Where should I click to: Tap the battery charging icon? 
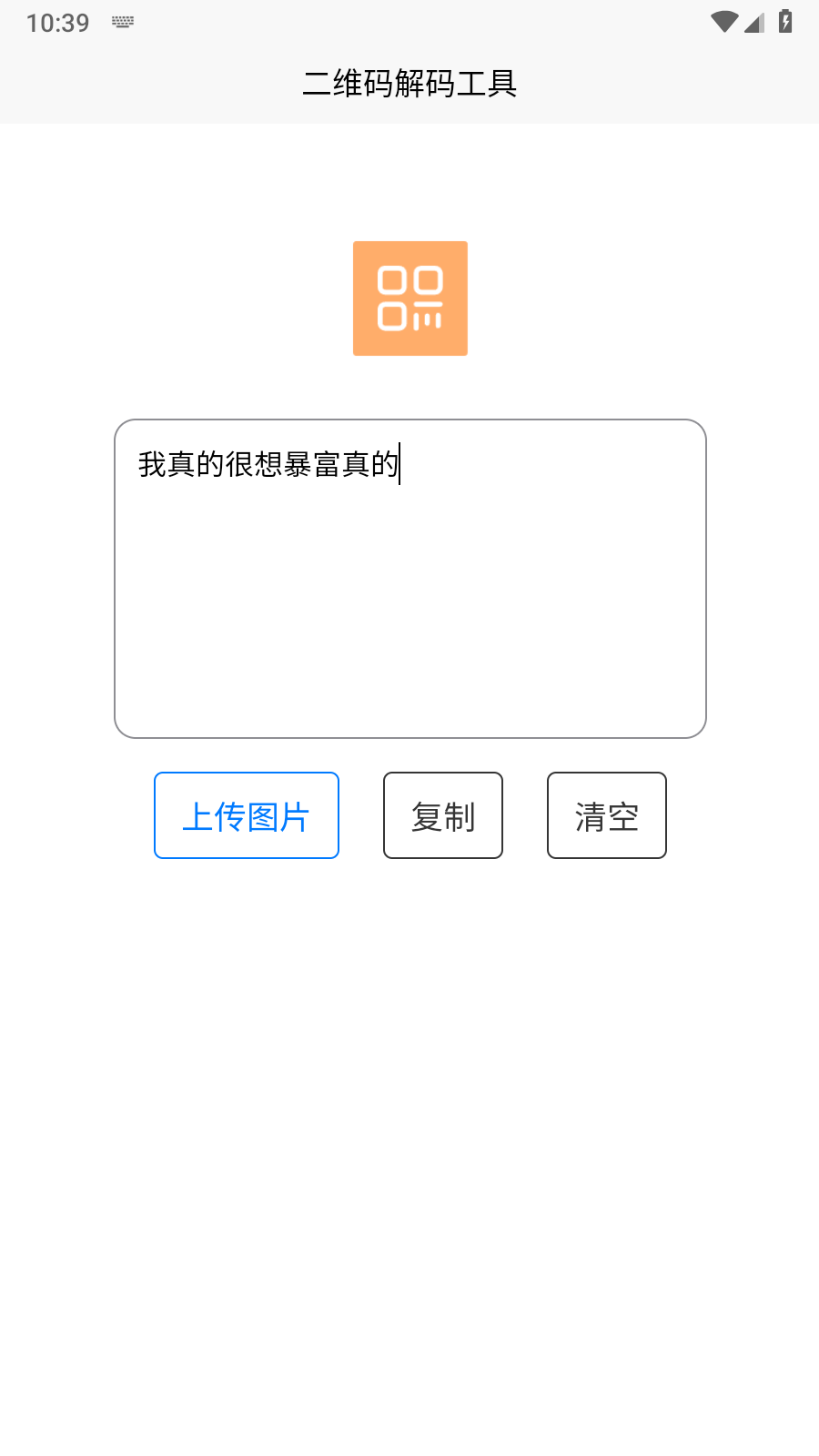784,22
